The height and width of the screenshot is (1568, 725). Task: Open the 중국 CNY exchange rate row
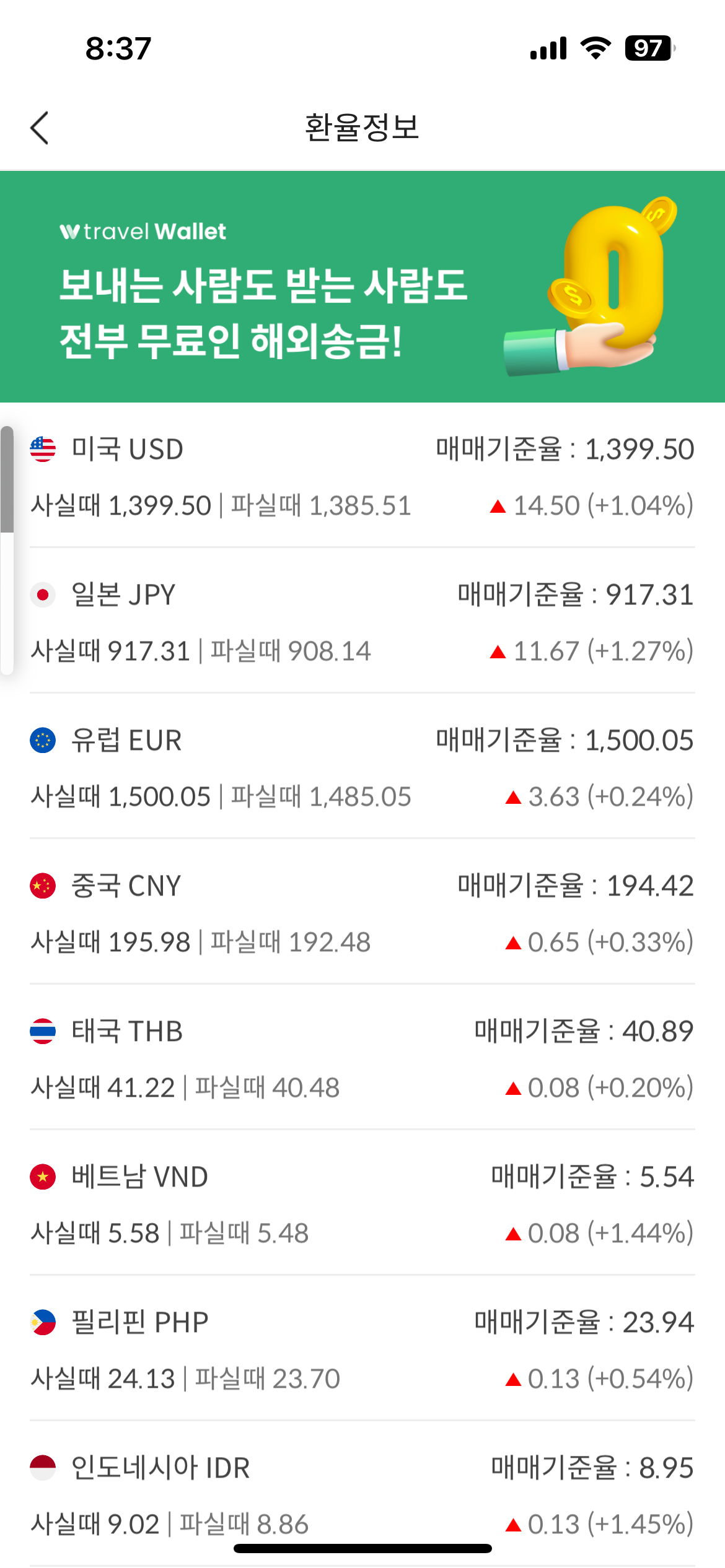click(x=362, y=912)
